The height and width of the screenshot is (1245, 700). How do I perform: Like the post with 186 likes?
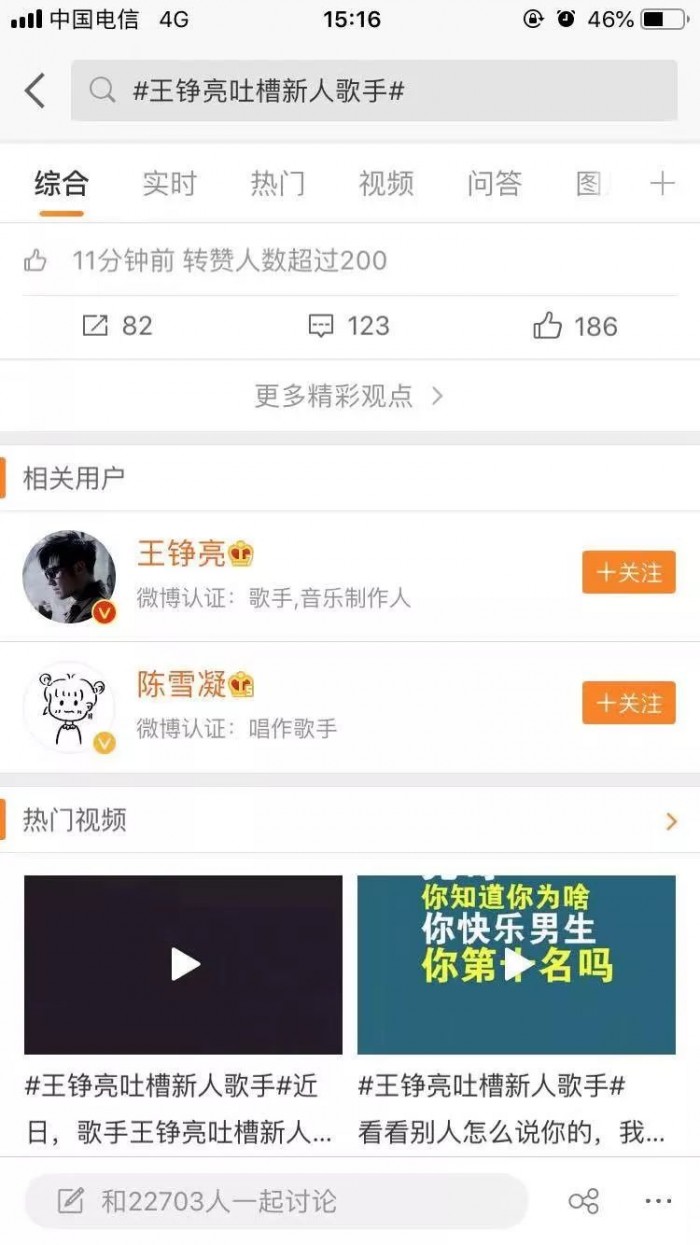pyautogui.click(x=575, y=326)
